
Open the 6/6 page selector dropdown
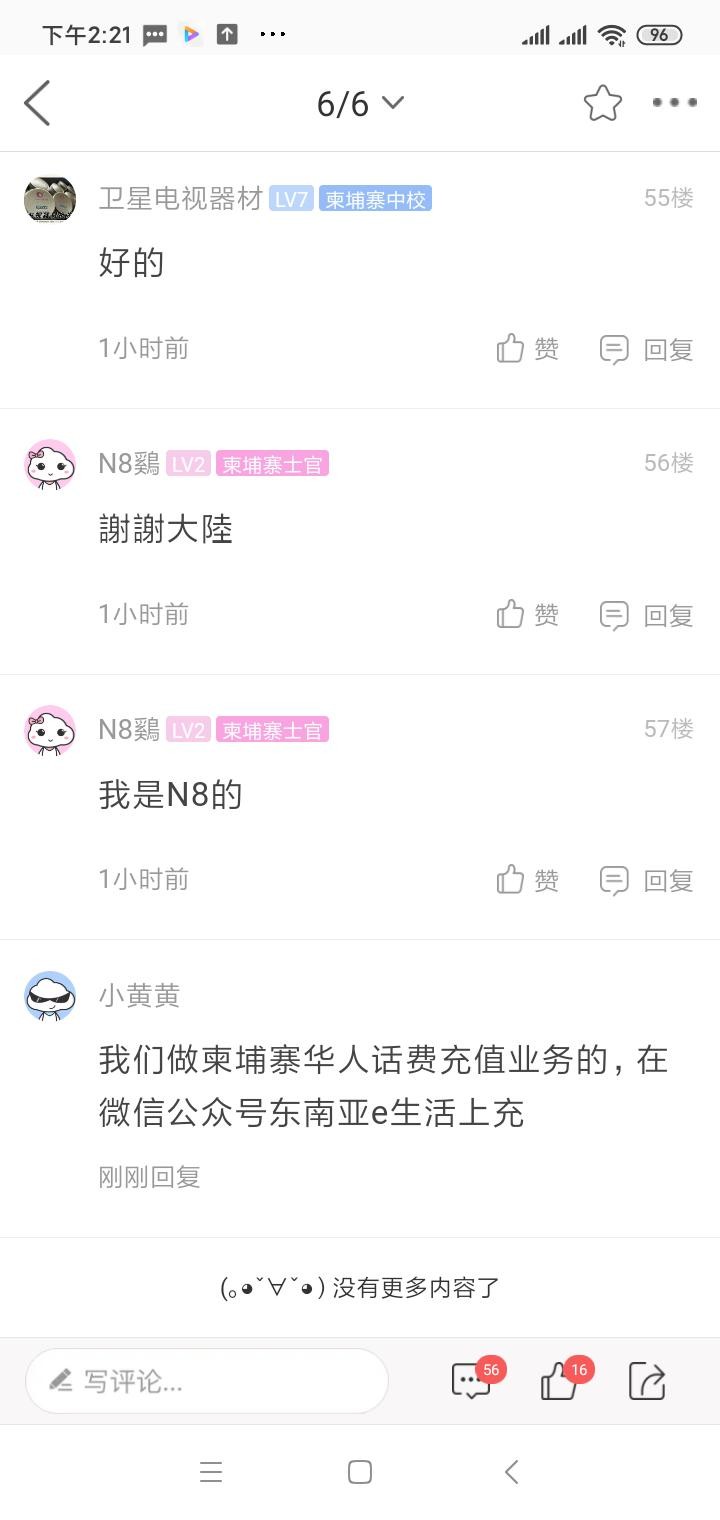pyautogui.click(x=360, y=103)
